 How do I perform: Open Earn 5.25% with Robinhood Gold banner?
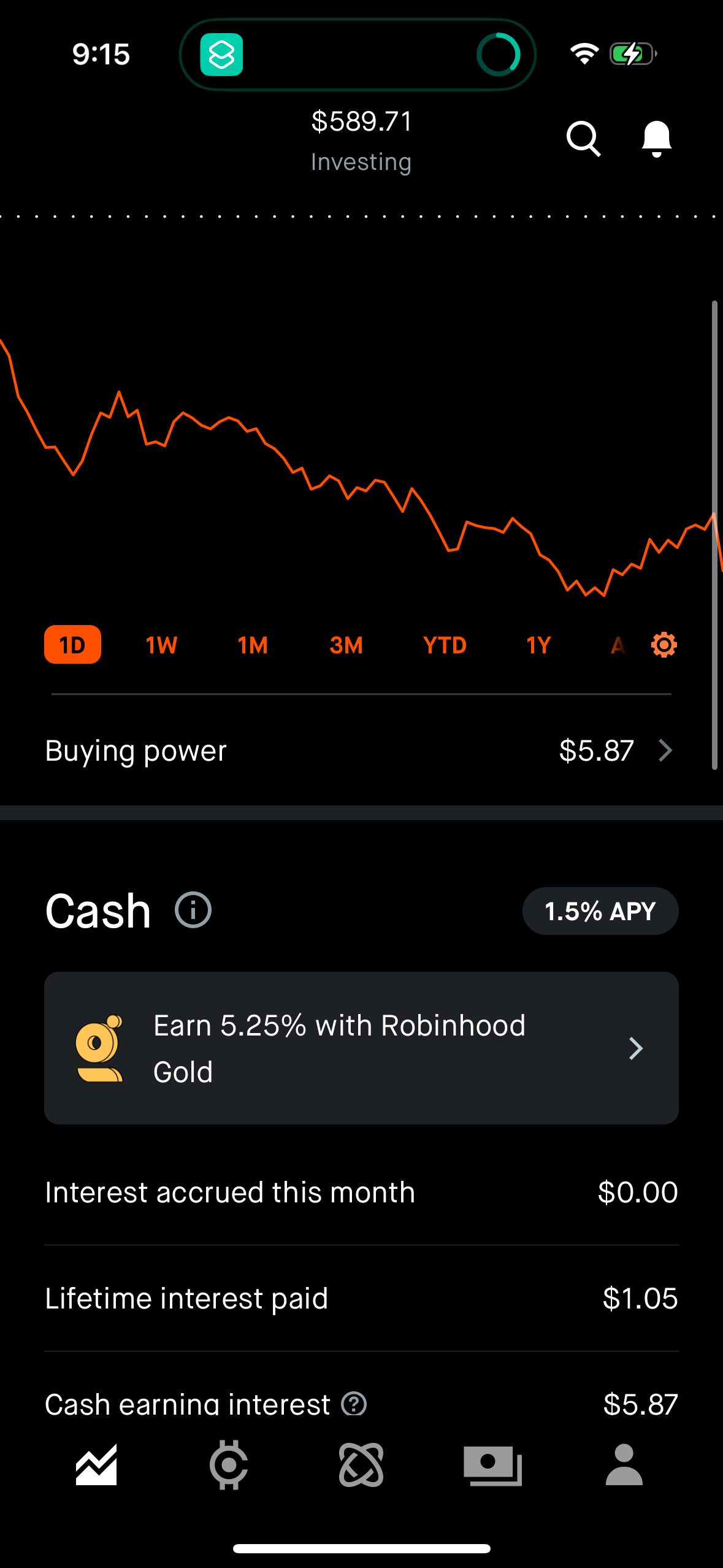coord(361,1048)
